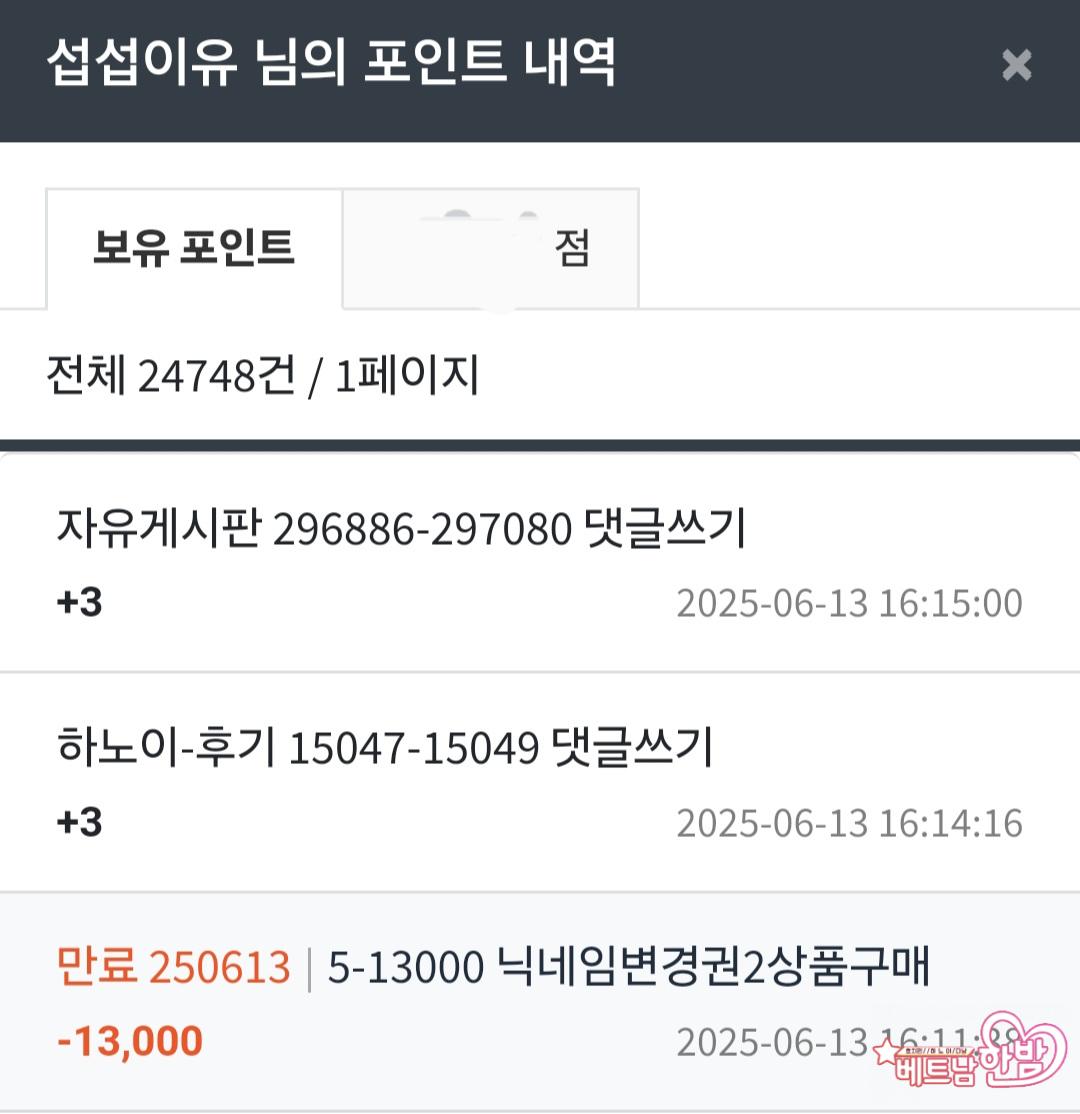Close the 포인트 내역 dialog
Viewport: 1080px width, 1114px height.
pos(1016,66)
